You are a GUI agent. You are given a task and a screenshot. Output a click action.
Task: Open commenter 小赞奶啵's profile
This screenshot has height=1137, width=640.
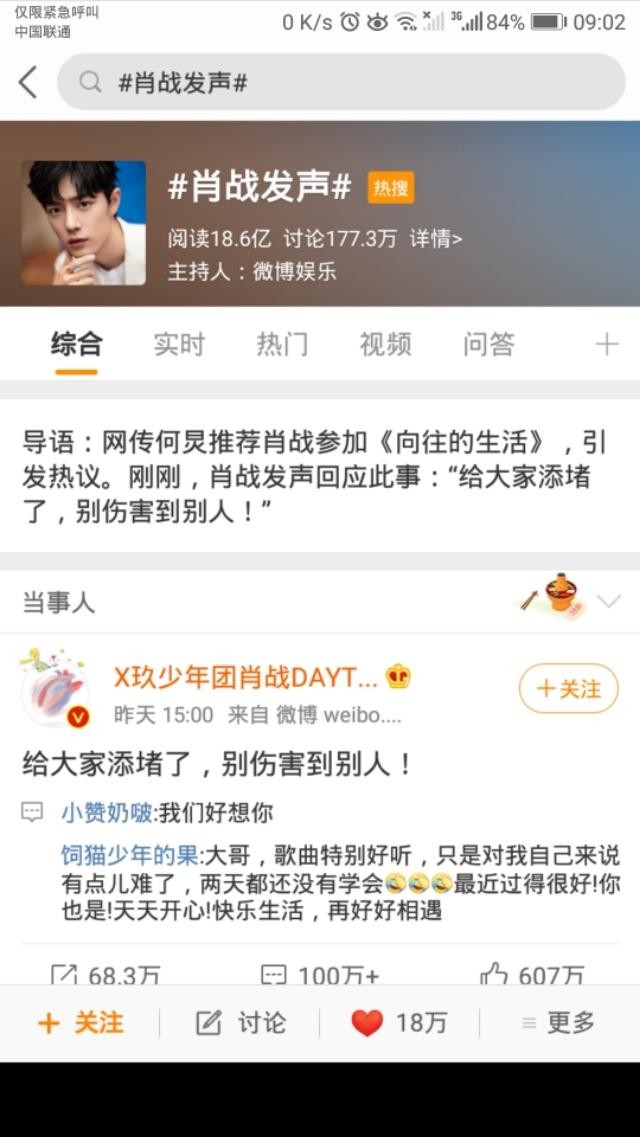pos(107,812)
